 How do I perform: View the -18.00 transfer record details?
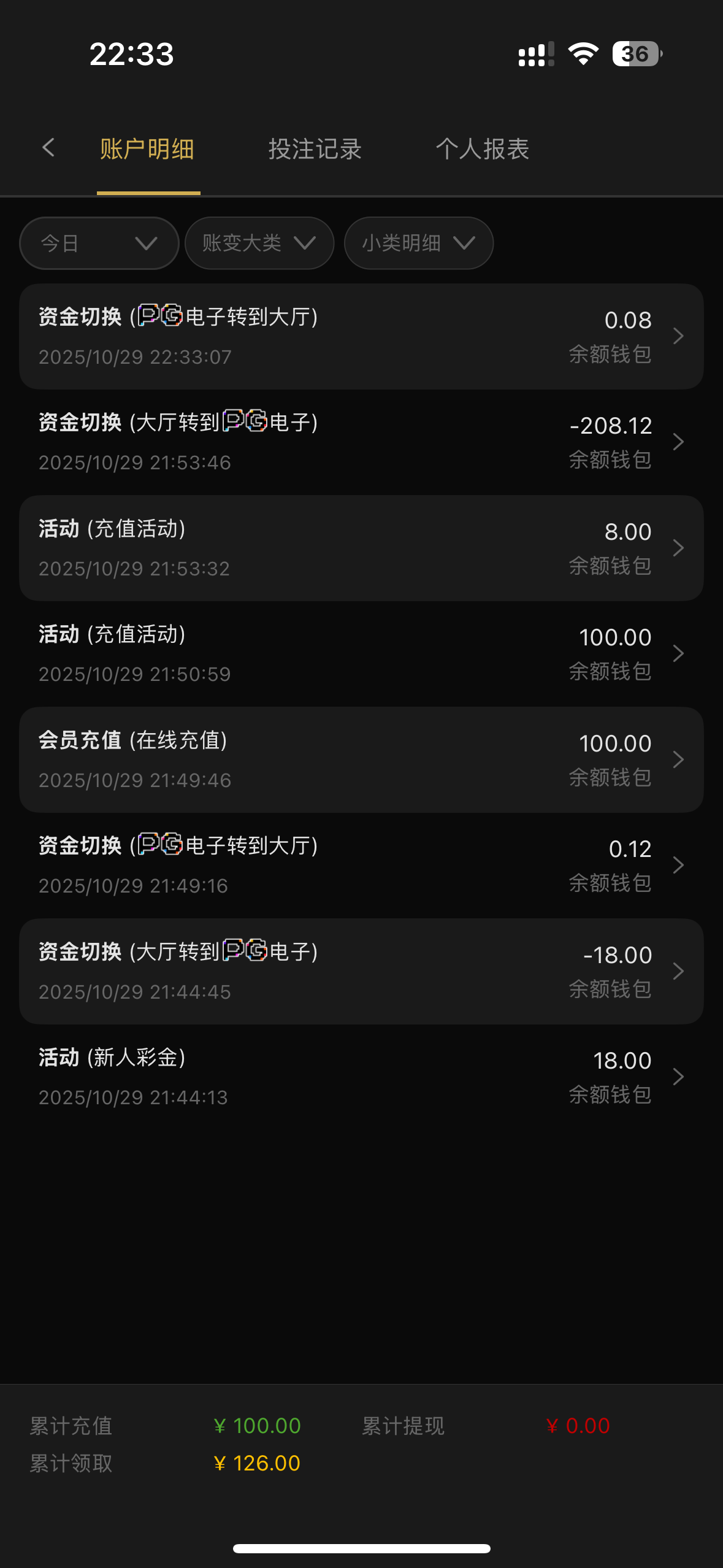361,971
